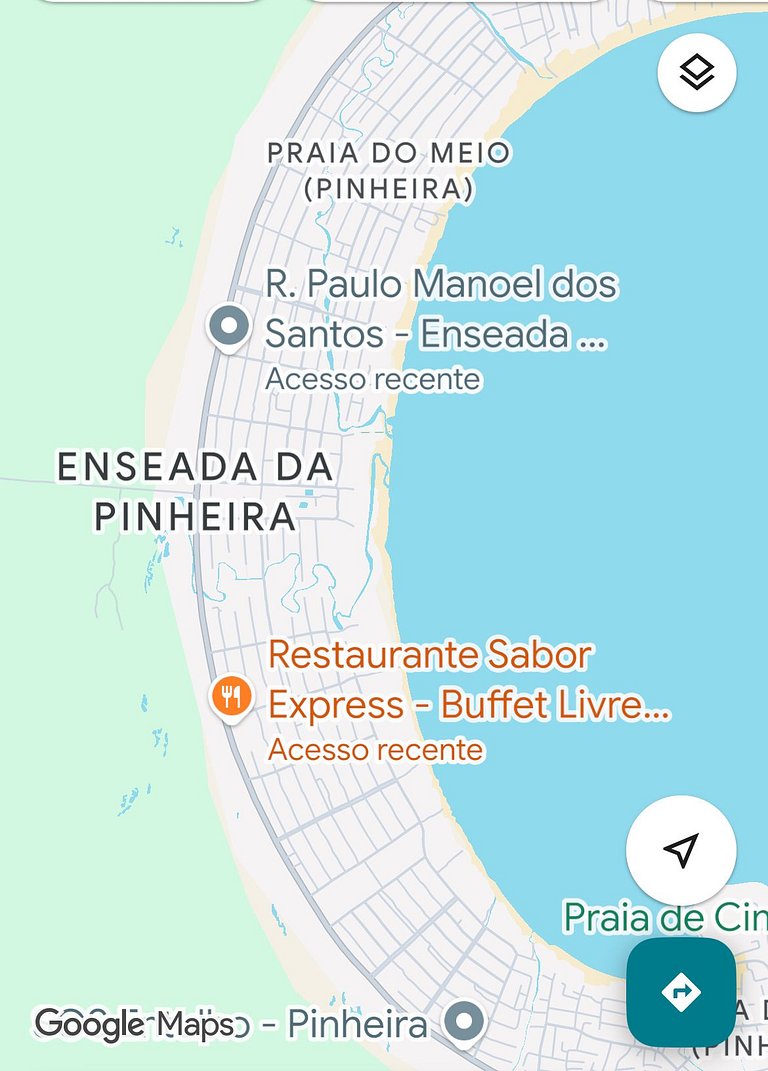Tap the my-location compass arrow button
The image size is (768, 1071).
(x=682, y=847)
